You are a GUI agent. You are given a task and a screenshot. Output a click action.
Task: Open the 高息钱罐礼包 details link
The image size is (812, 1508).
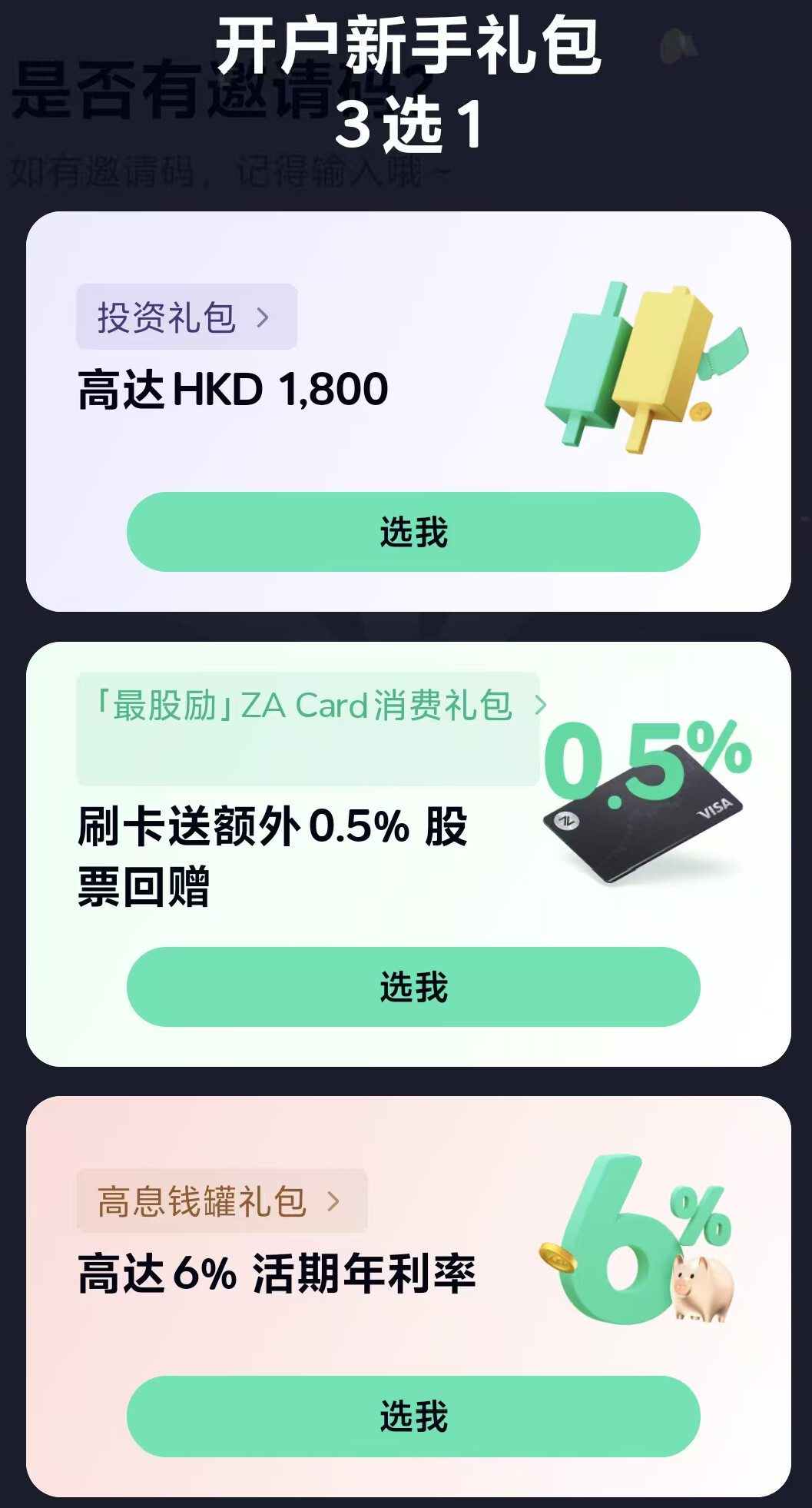point(221,1201)
